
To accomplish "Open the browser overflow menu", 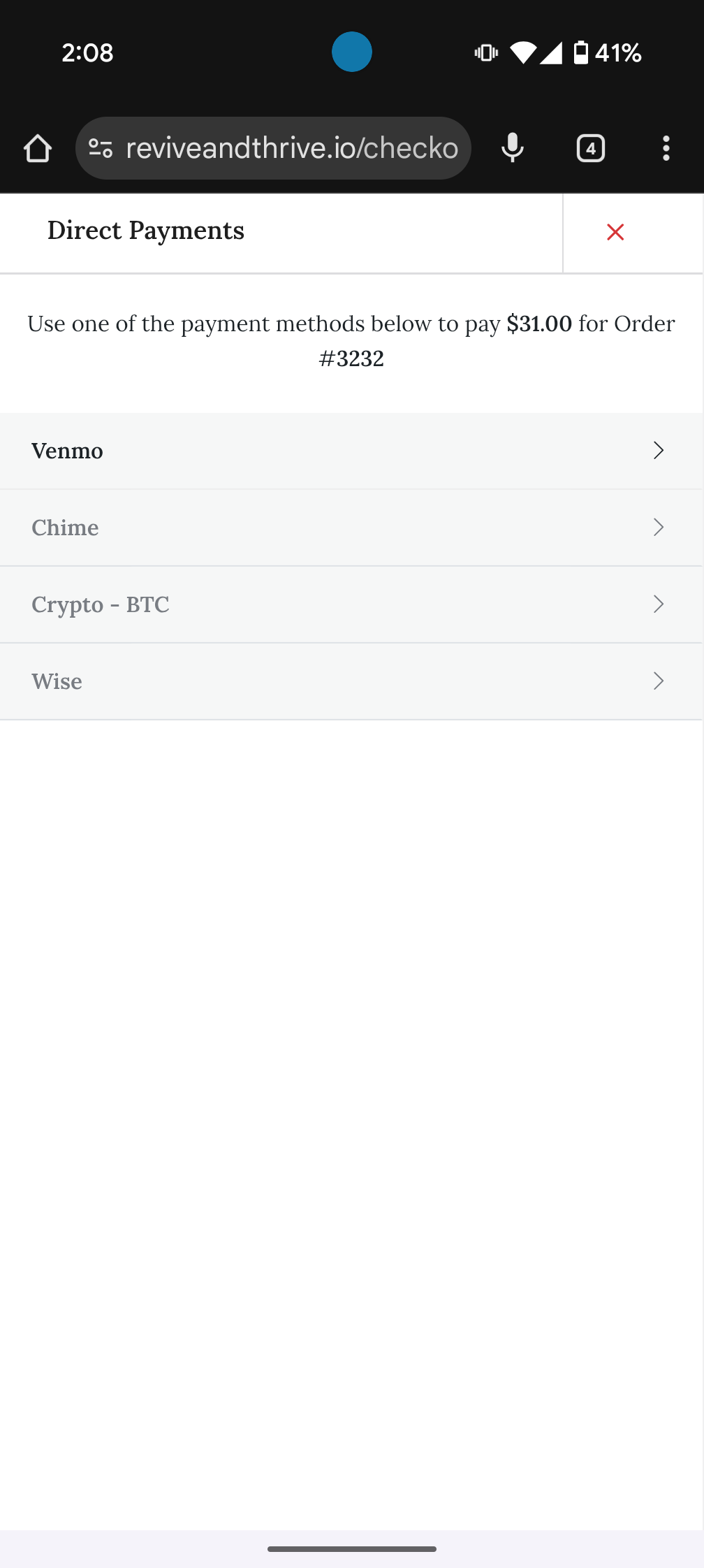I will tap(666, 148).
